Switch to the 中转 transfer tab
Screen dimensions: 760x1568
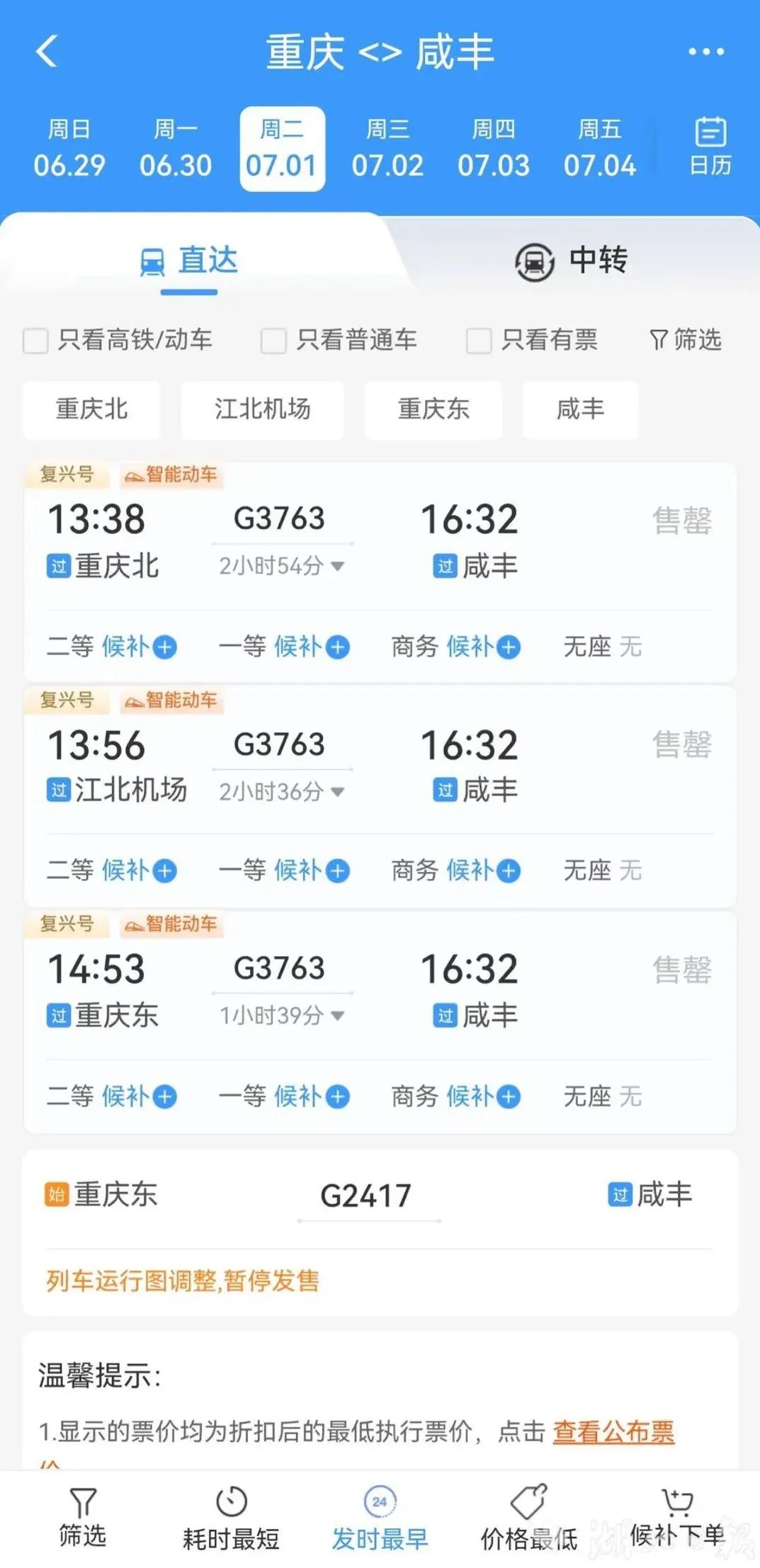click(x=571, y=261)
